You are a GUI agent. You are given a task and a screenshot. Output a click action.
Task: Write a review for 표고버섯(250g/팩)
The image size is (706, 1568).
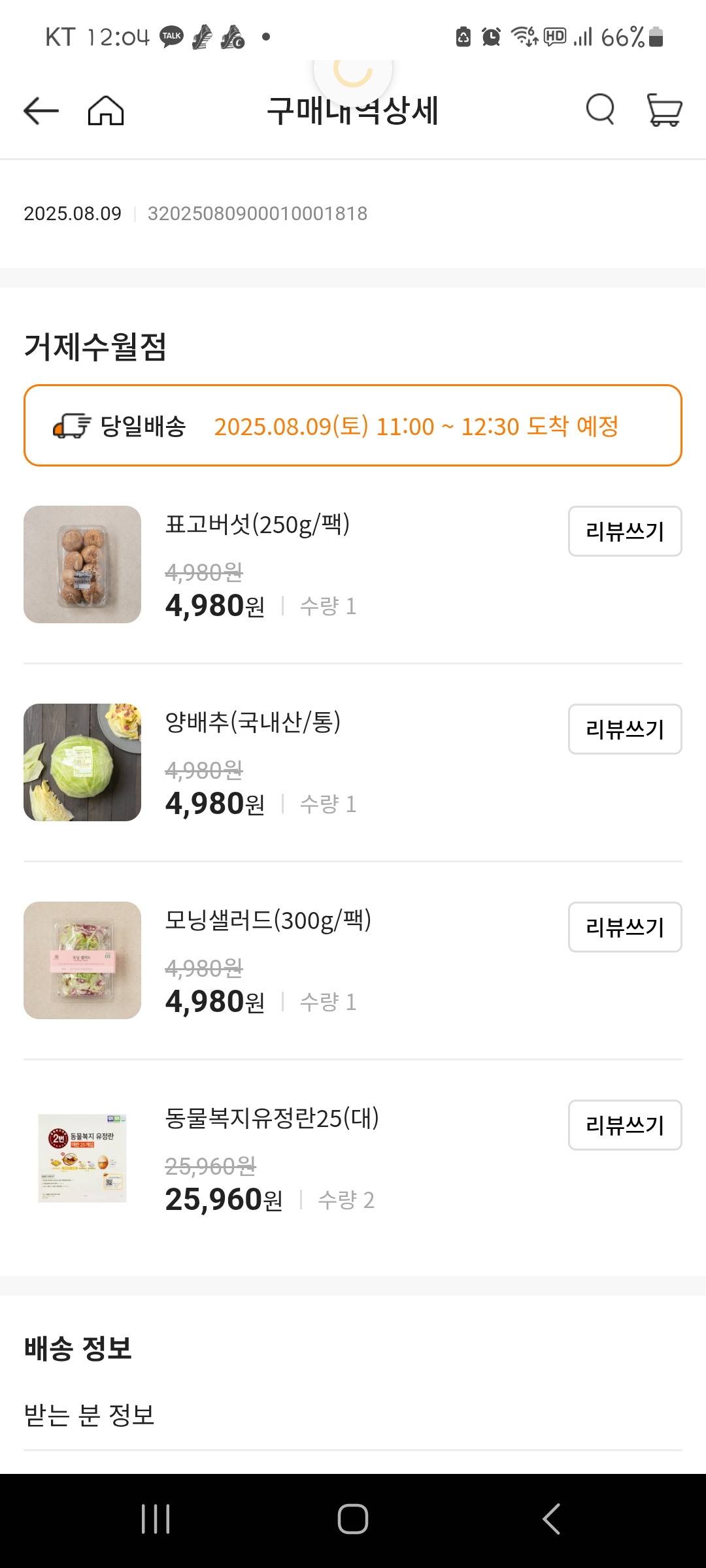(x=624, y=531)
